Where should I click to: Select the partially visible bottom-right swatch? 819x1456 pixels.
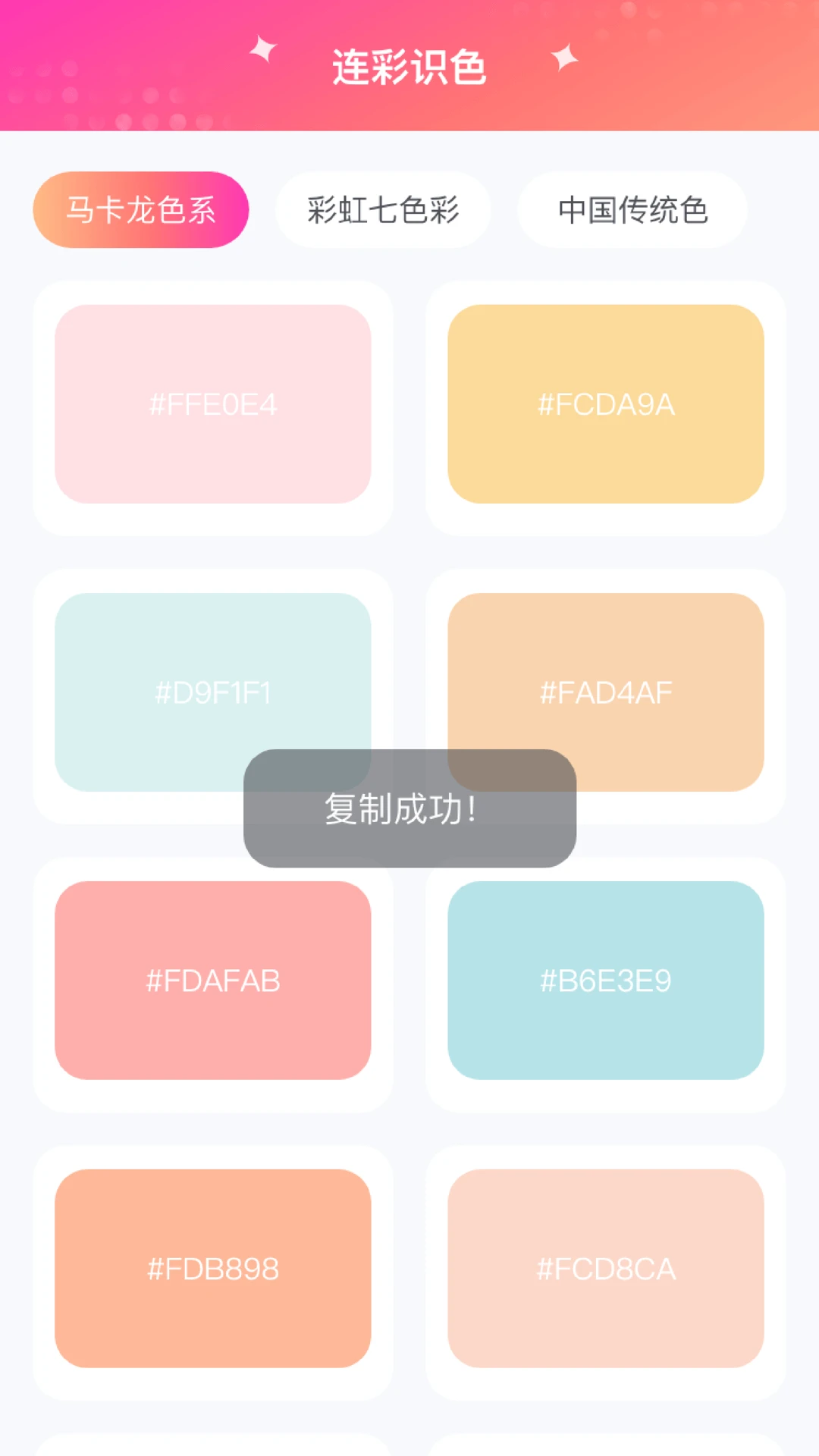point(607,1445)
